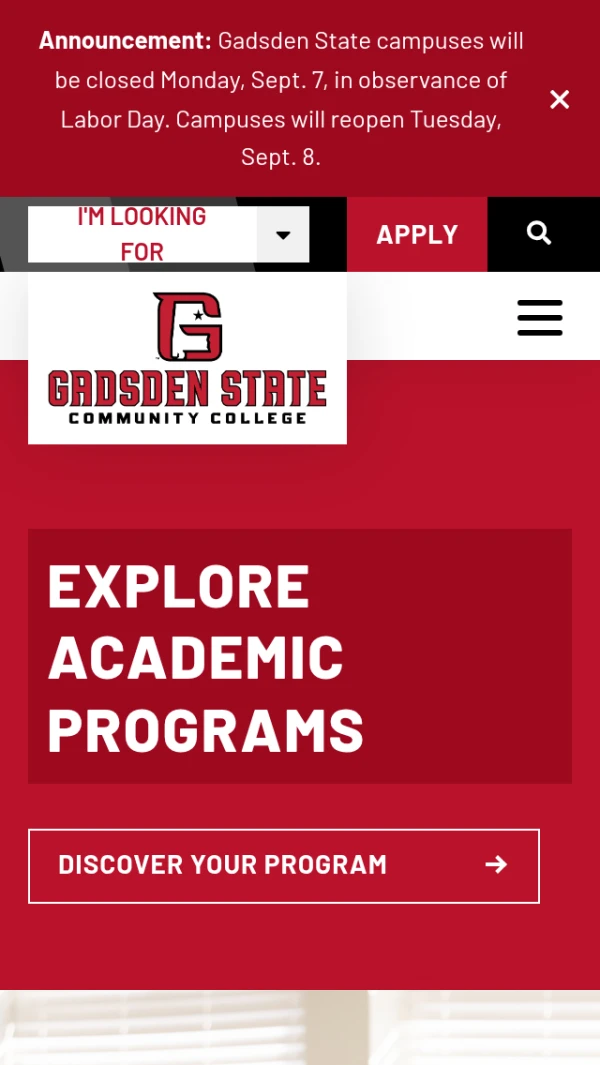Go to homepage via Gadsden State logo
This screenshot has height=1065, width=600.
pyautogui.click(x=188, y=358)
